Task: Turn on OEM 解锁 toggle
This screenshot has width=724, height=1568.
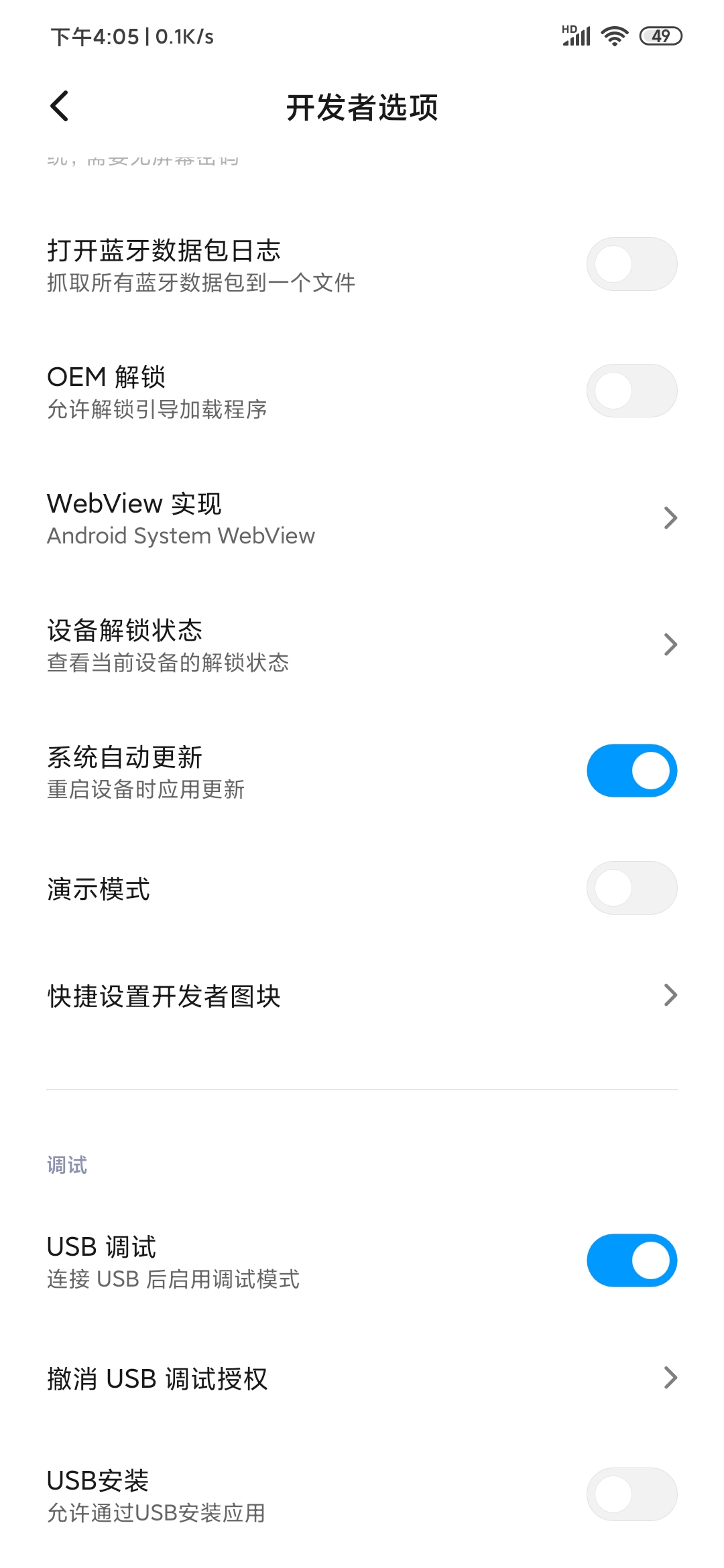Action: coord(631,391)
